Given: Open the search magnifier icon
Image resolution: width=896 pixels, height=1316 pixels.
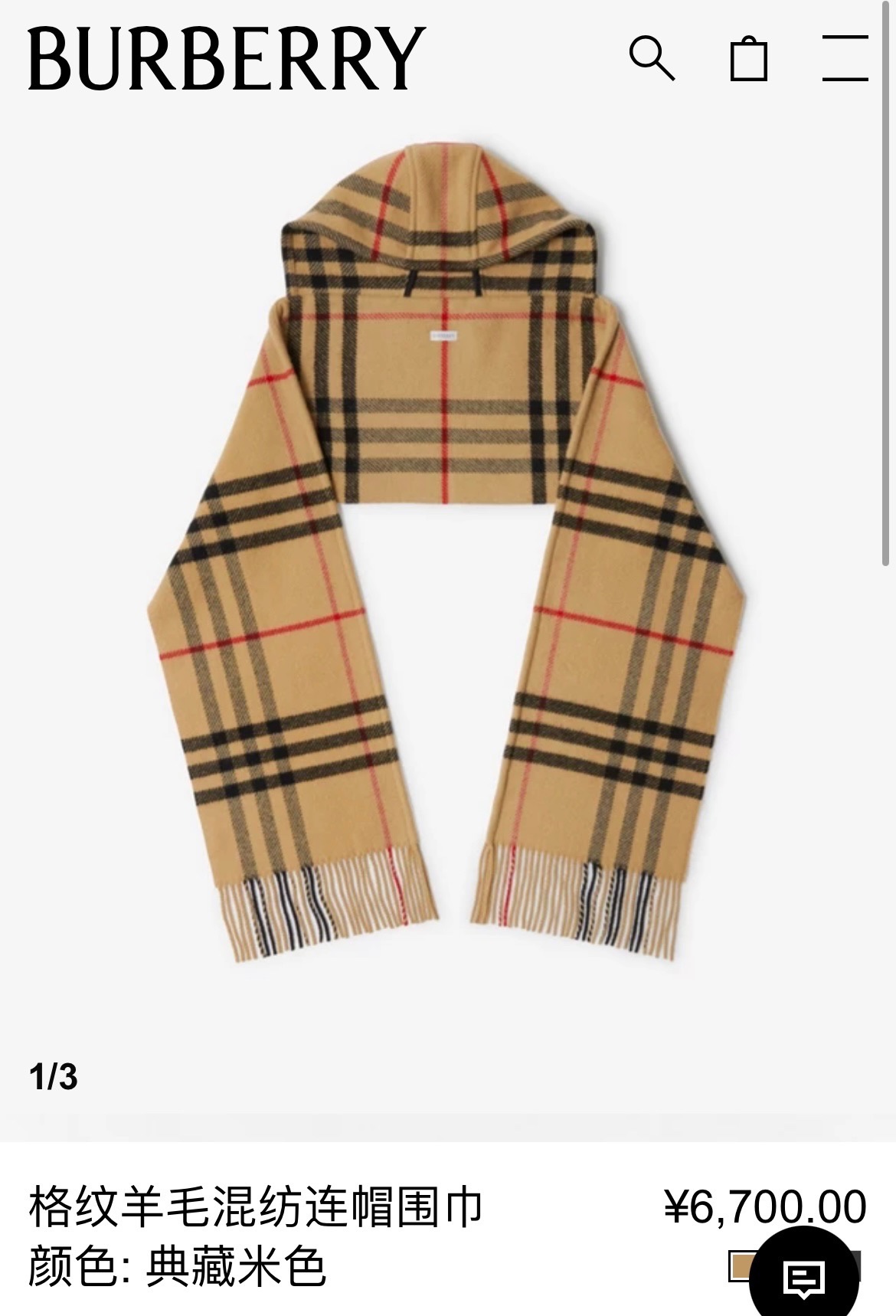Looking at the screenshot, I should 652,57.
